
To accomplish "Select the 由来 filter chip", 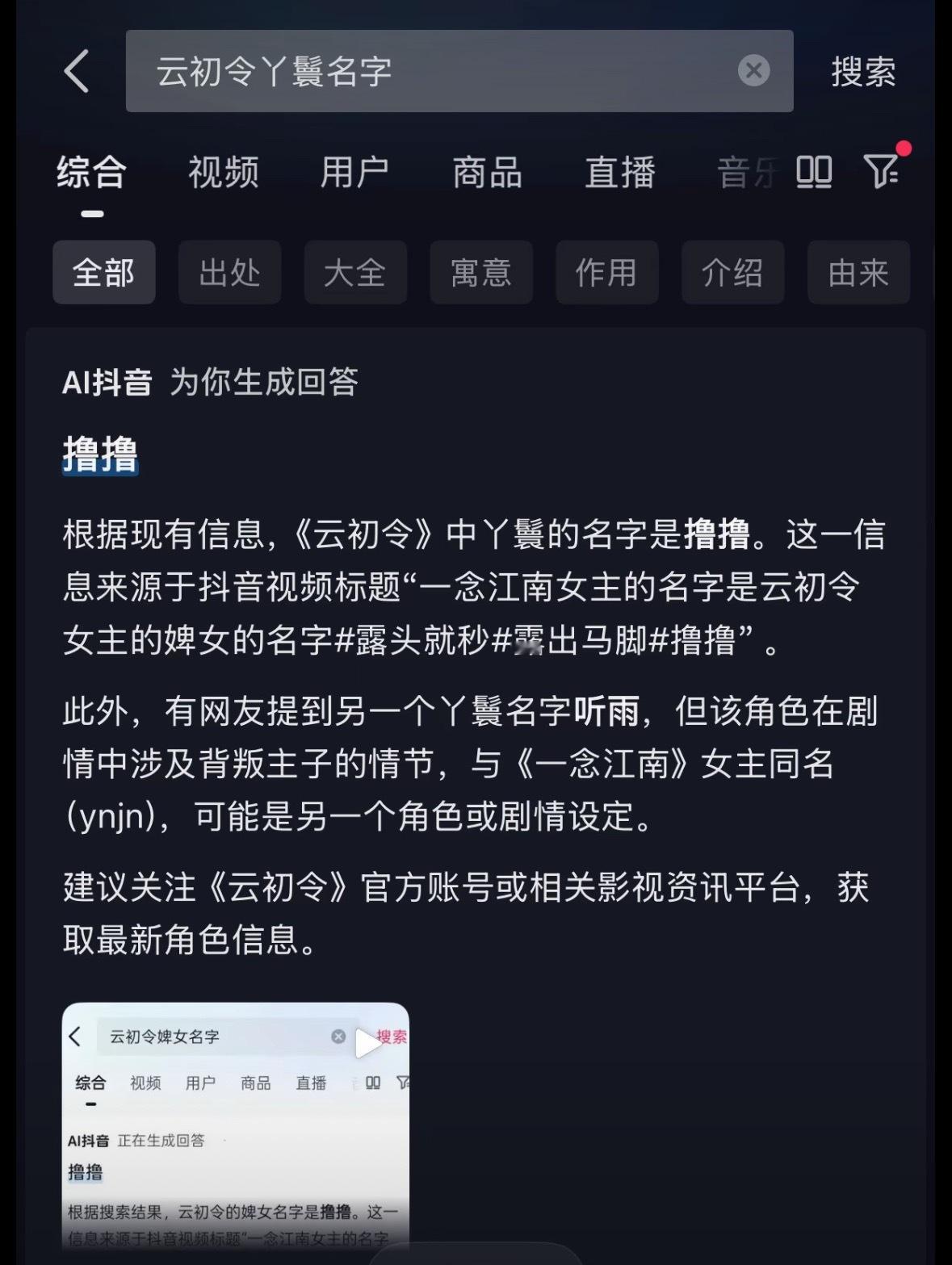I will click(858, 273).
